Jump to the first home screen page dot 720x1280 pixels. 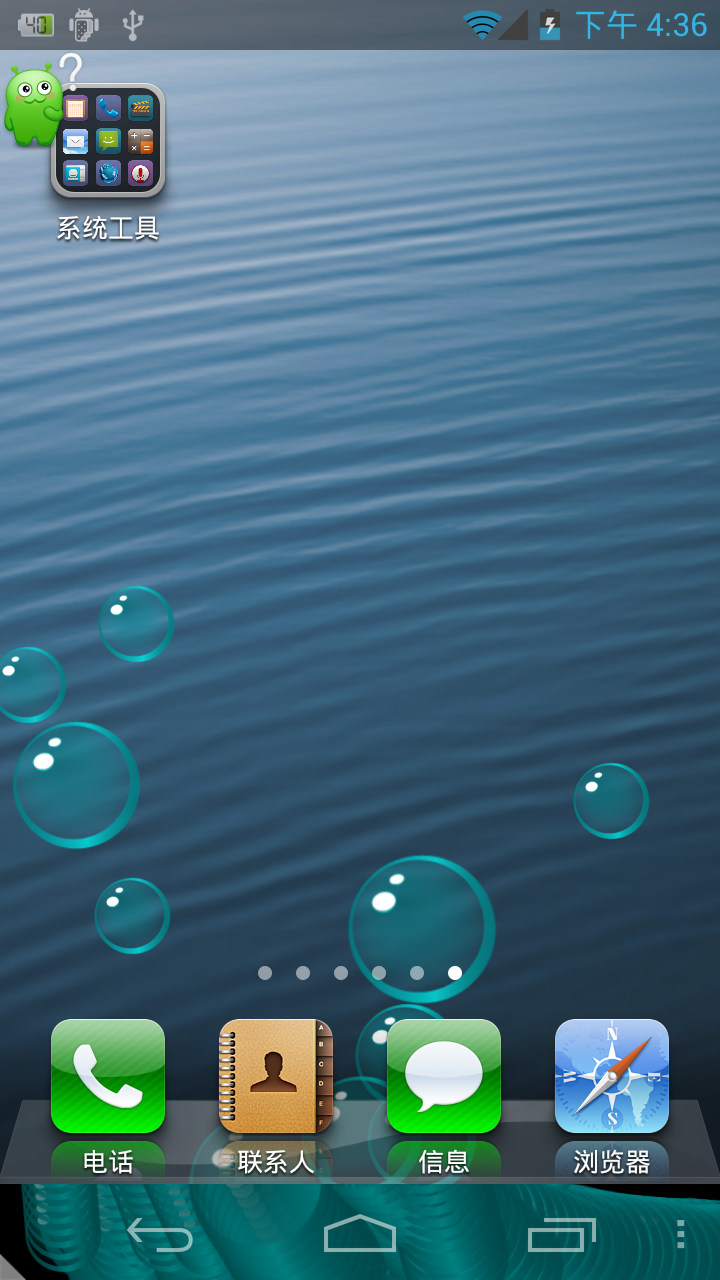click(265, 973)
